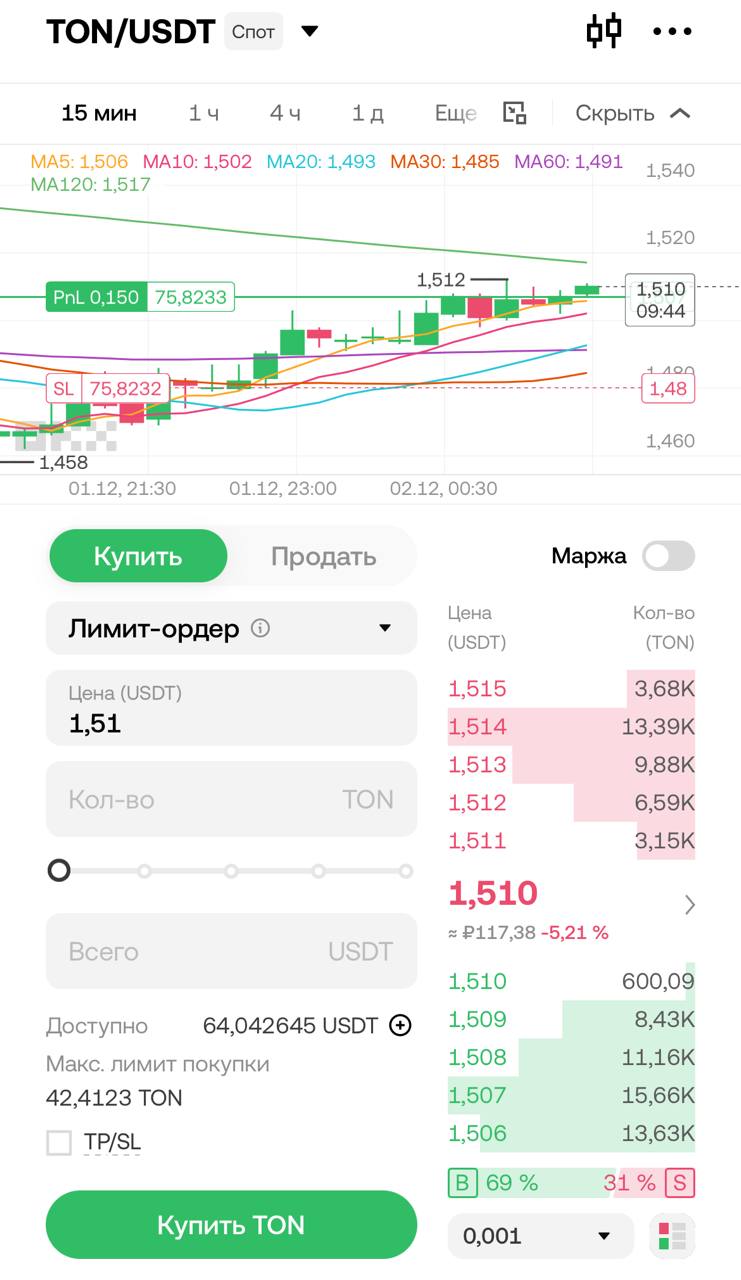
Task: Collapse the chart with Скрыть
Action: (632, 113)
